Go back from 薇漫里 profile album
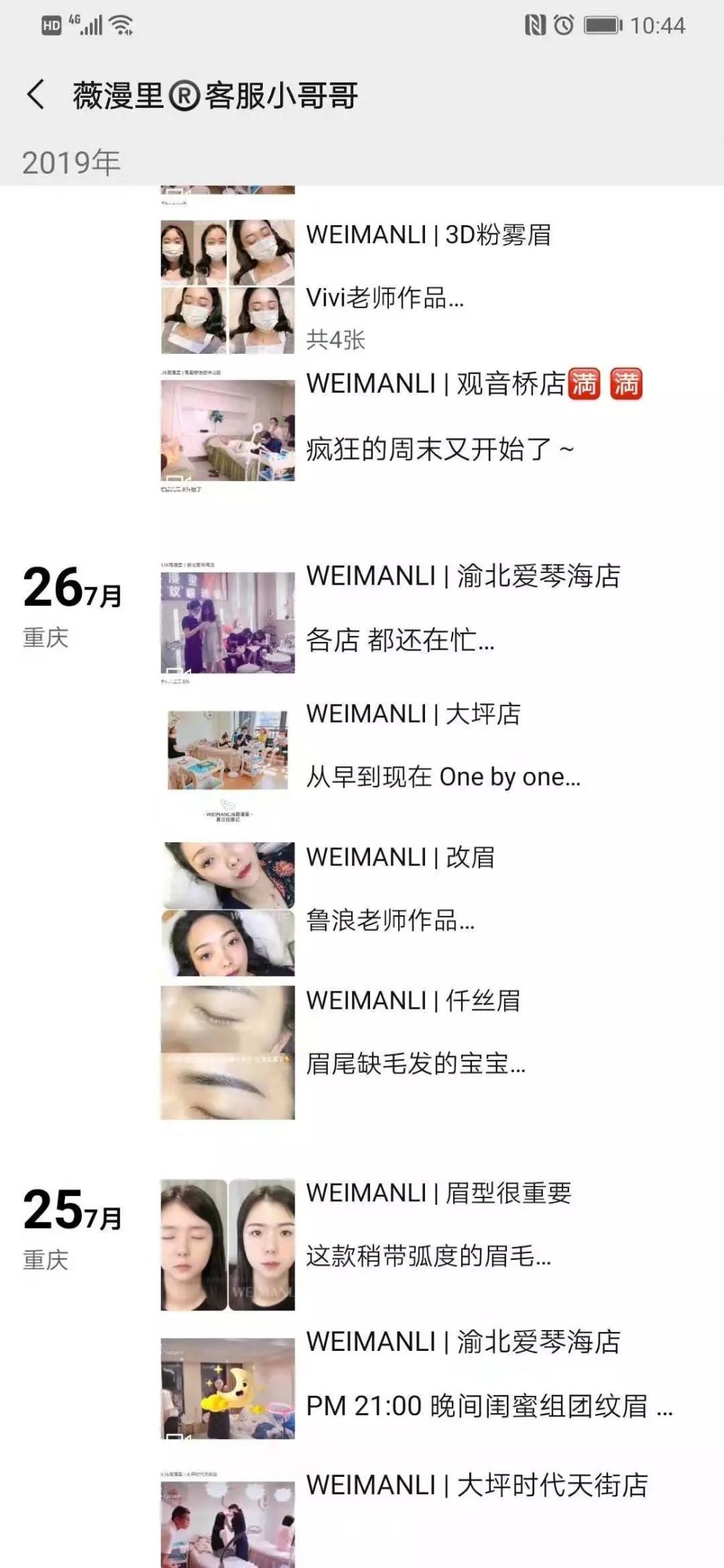Viewport: 724px width, 1568px height. pos(35,95)
